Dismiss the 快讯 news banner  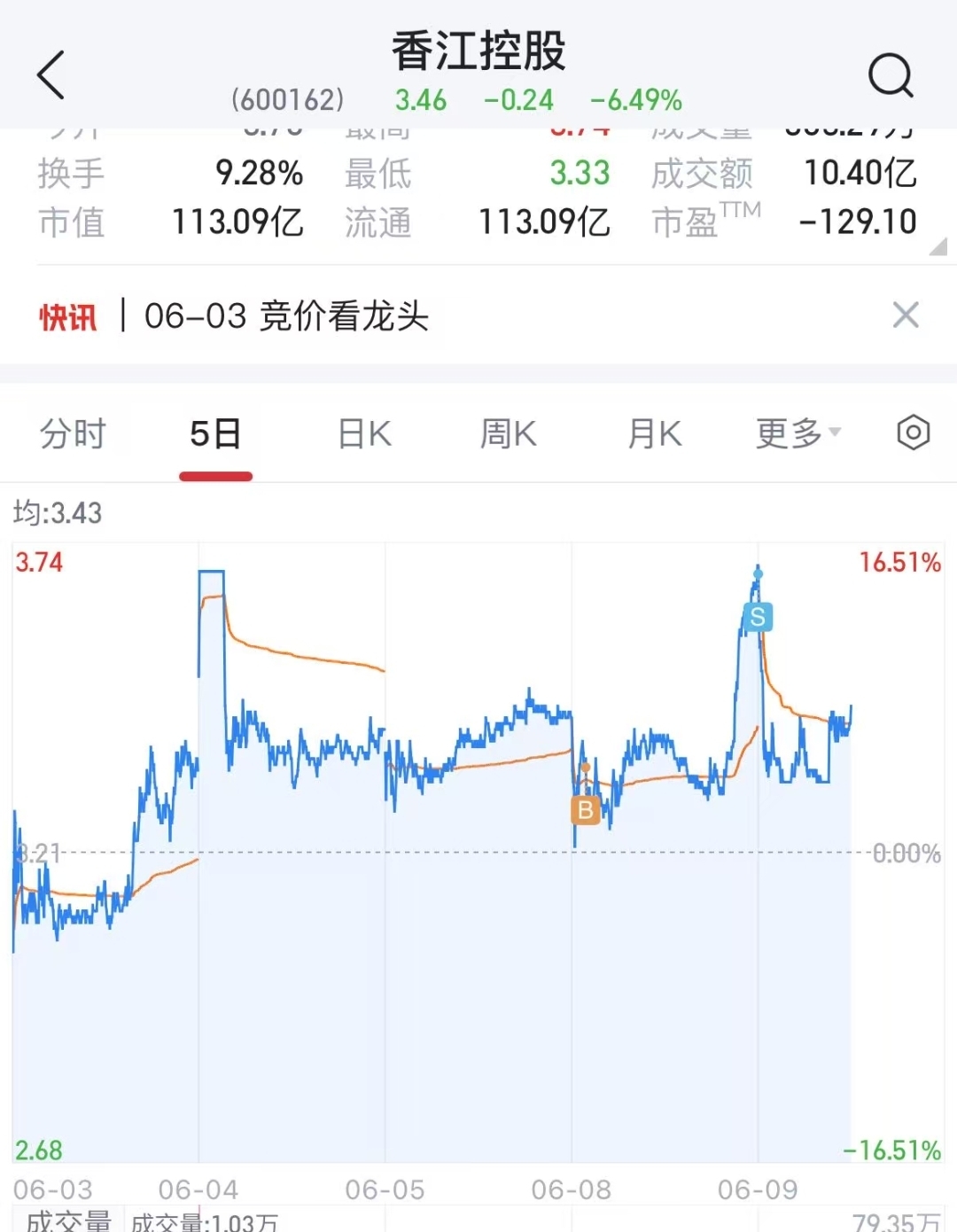click(x=906, y=315)
